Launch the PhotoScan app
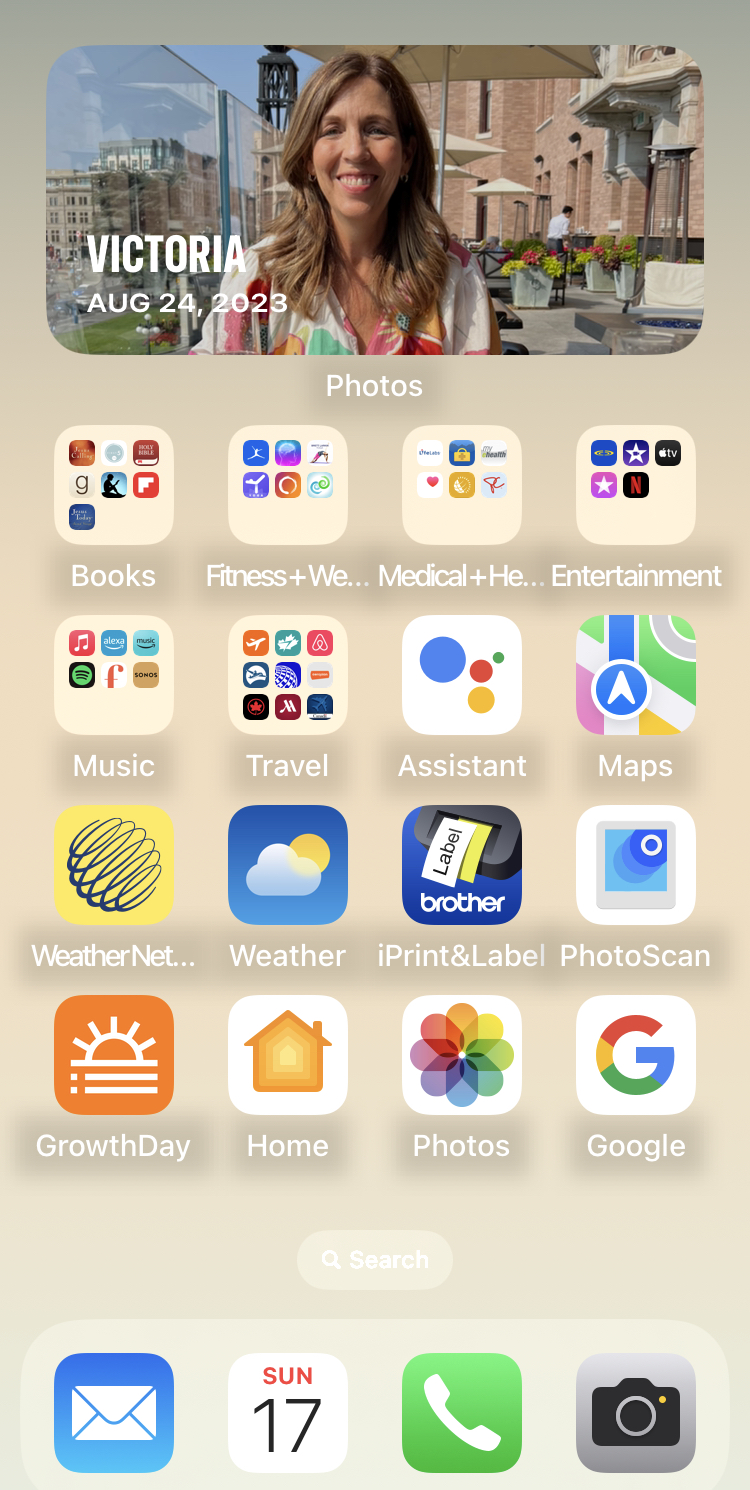The height and width of the screenshot is (1490, 750). click(636, 865)
